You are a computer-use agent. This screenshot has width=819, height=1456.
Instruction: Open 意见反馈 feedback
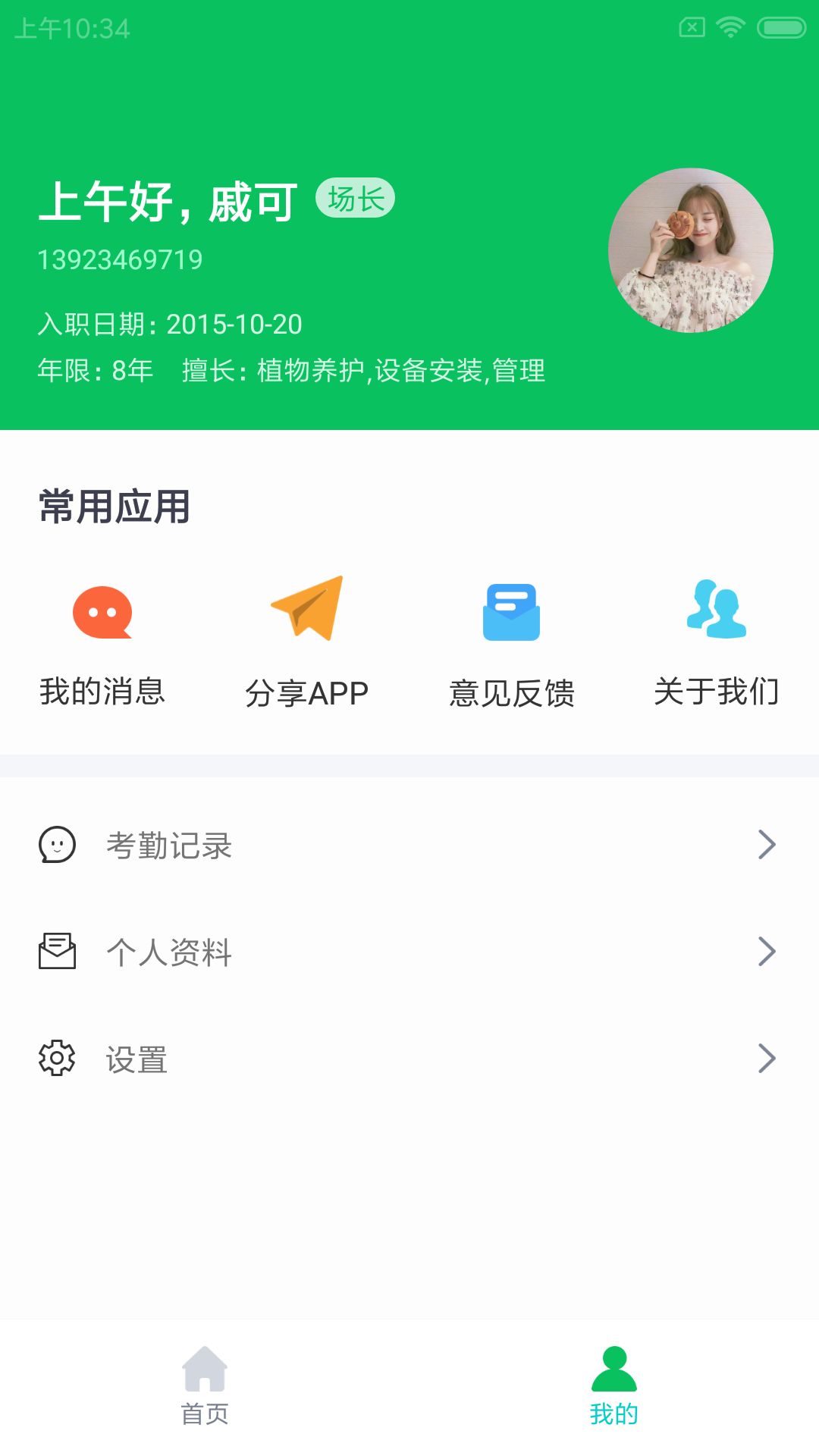512,641
